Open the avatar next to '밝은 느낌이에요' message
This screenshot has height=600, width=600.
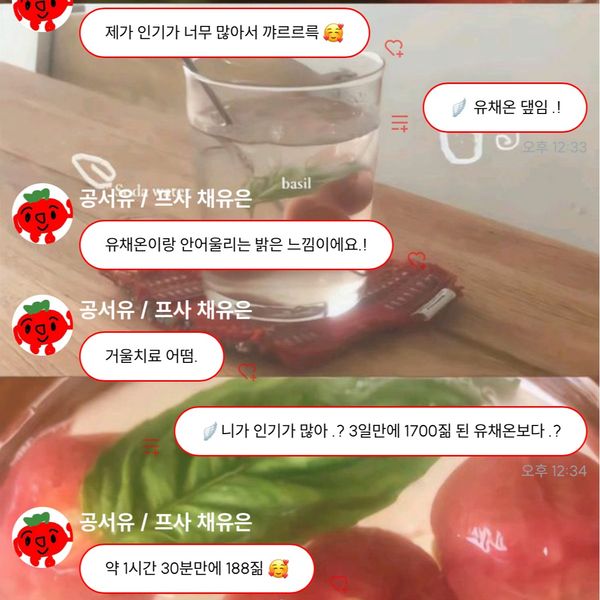[x=41, y=217]
